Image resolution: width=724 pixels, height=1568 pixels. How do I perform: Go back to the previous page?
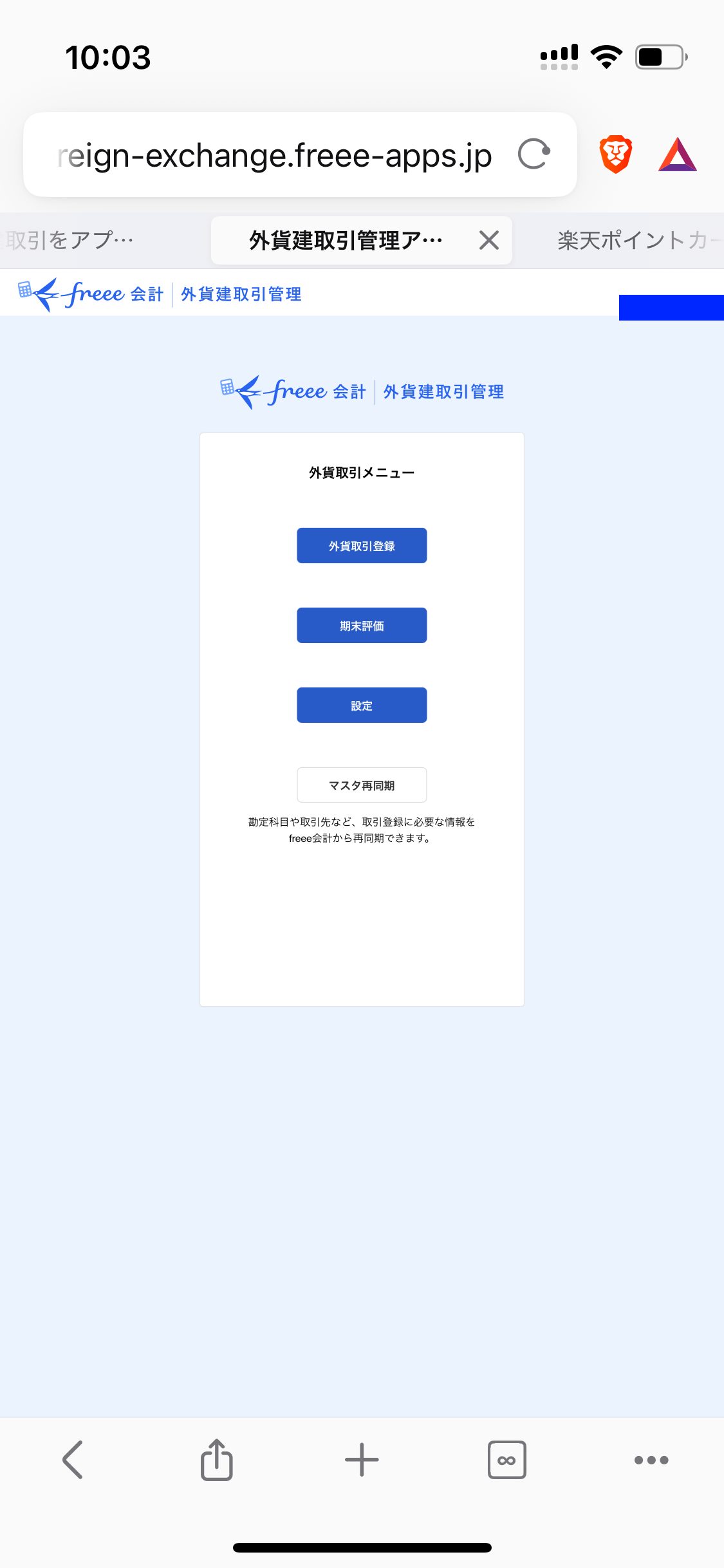point(73,1460)
